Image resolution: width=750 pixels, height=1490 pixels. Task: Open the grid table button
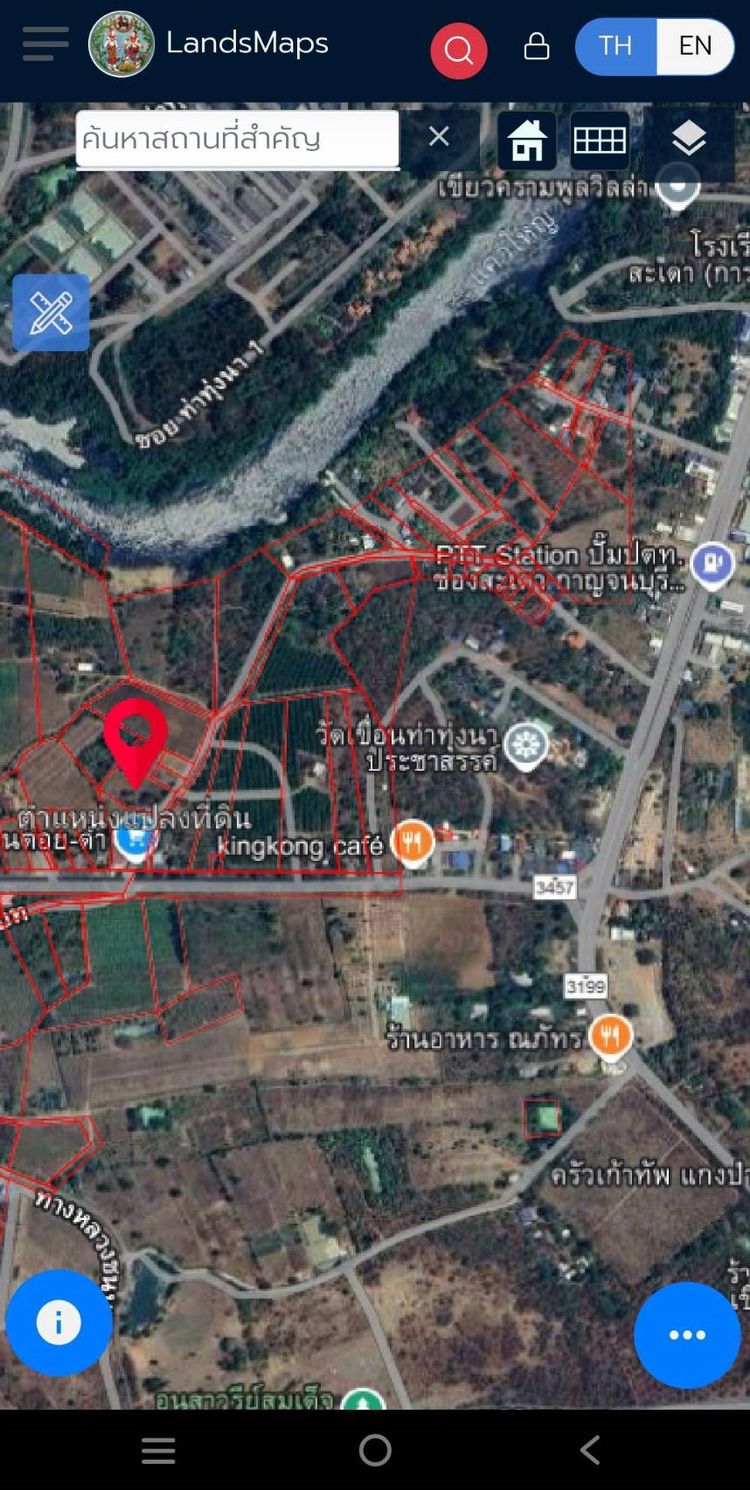click(600, 141)
